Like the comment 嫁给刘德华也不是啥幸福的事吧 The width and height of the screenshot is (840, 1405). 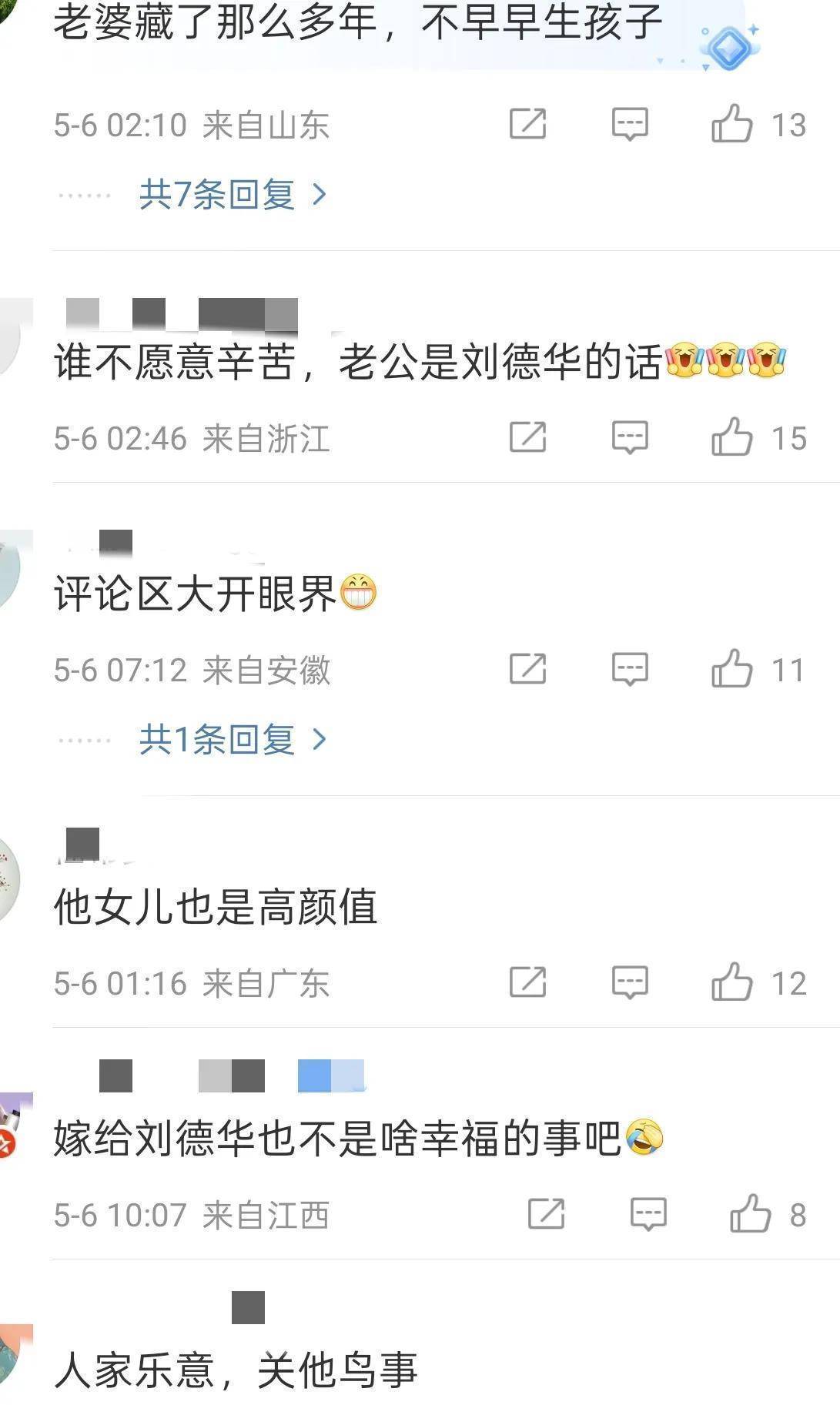pos(751,1214)
